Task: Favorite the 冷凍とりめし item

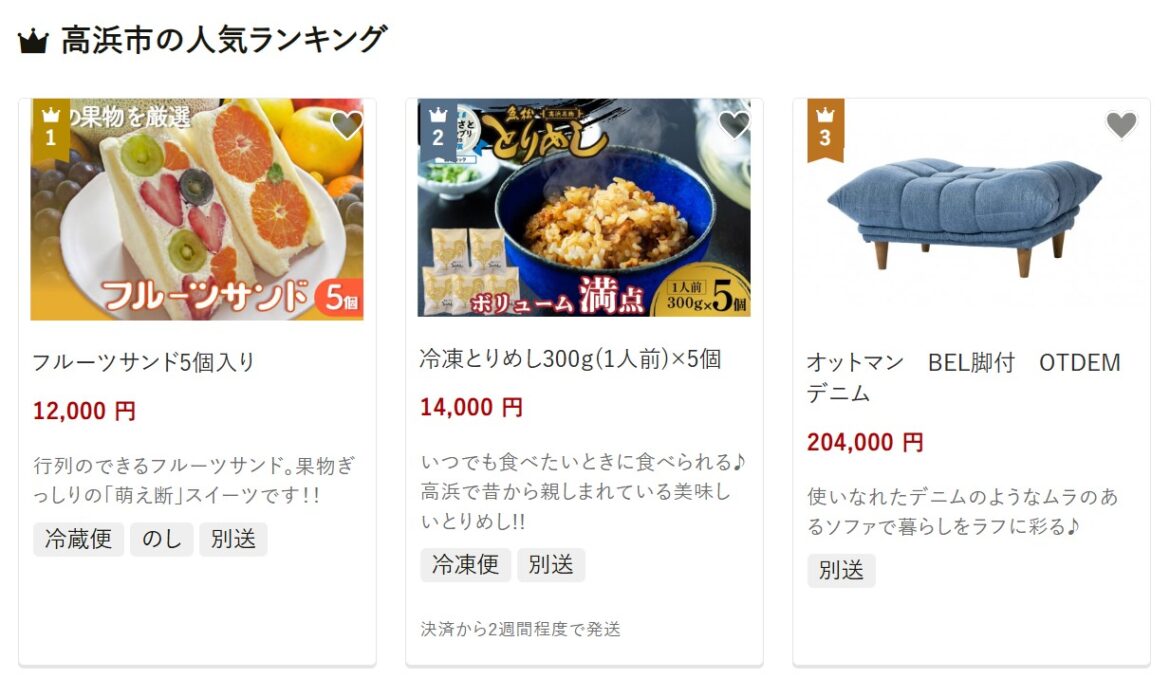Action: [734, 125]
